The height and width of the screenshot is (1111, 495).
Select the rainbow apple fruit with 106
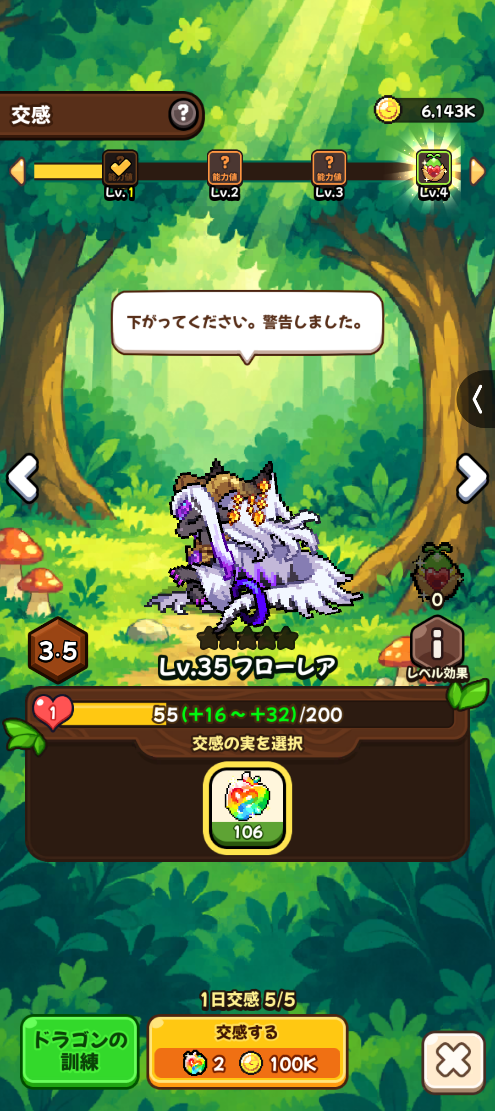pos(248,808)
